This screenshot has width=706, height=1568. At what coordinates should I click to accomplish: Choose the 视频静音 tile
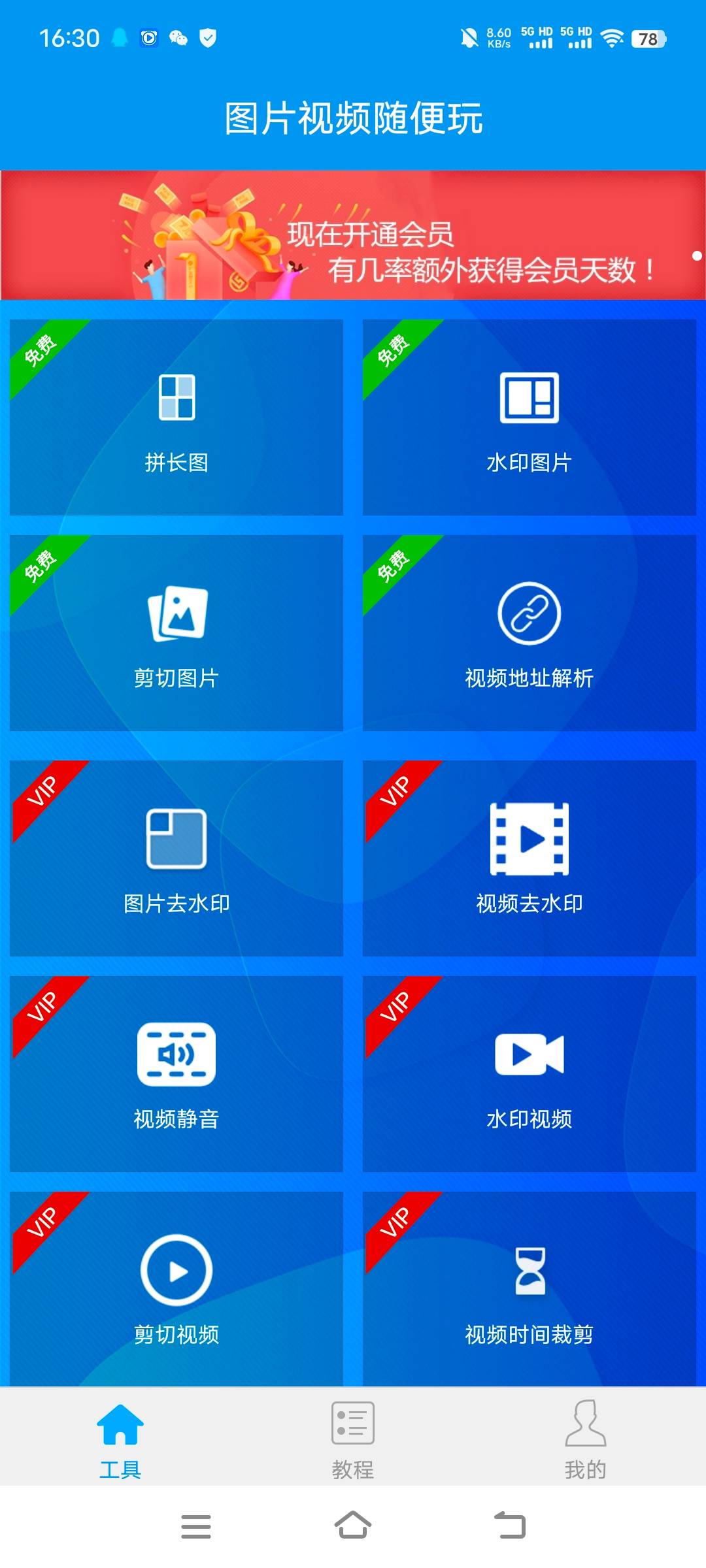[x=176, y=1074]
